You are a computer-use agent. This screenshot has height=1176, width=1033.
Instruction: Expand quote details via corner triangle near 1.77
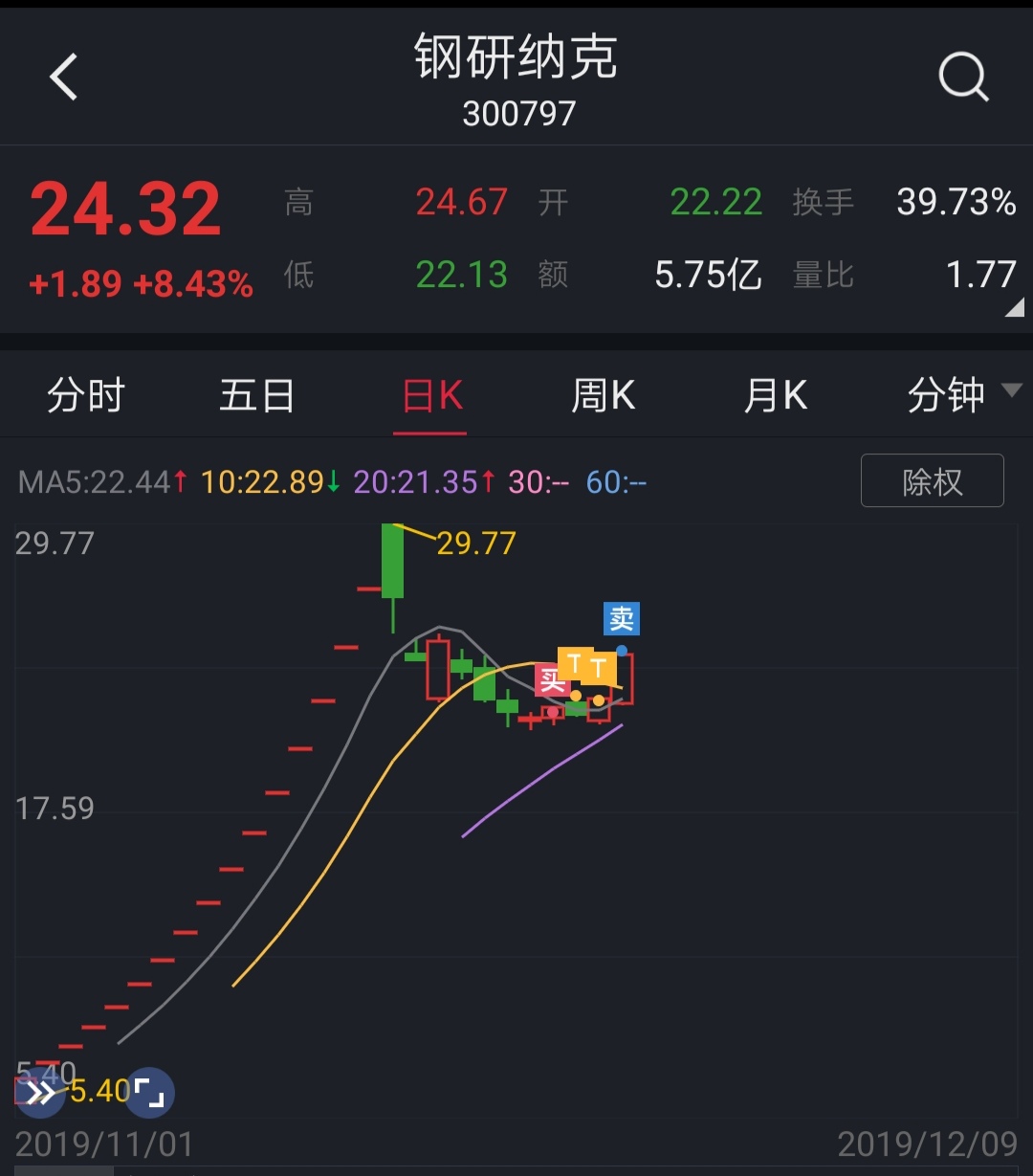point(1017,309)
